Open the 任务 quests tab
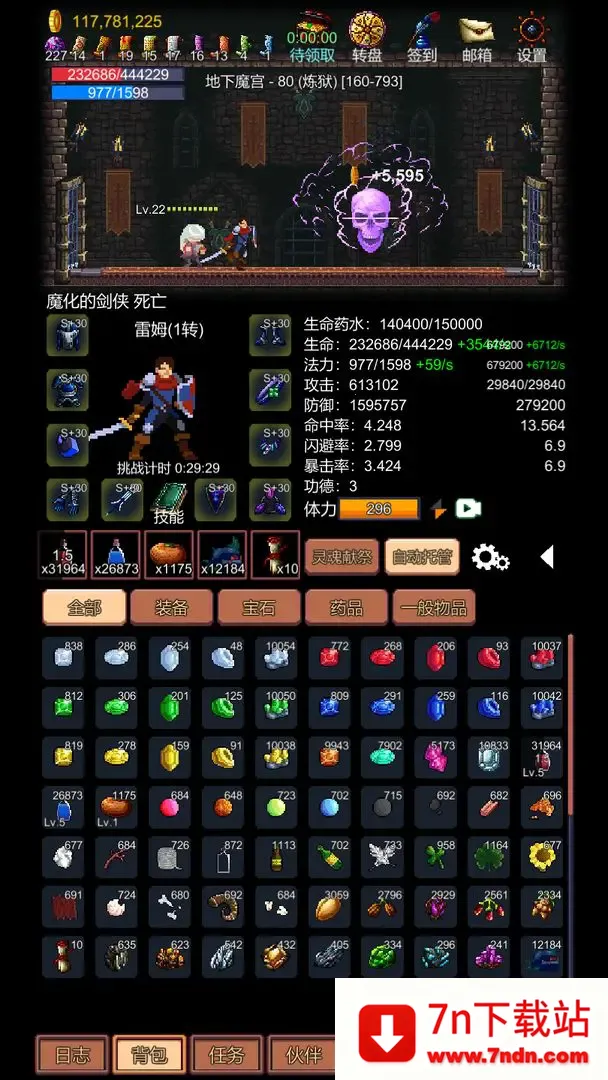The width and height of the screenshot is (608, 1080). pos(227,1055)
